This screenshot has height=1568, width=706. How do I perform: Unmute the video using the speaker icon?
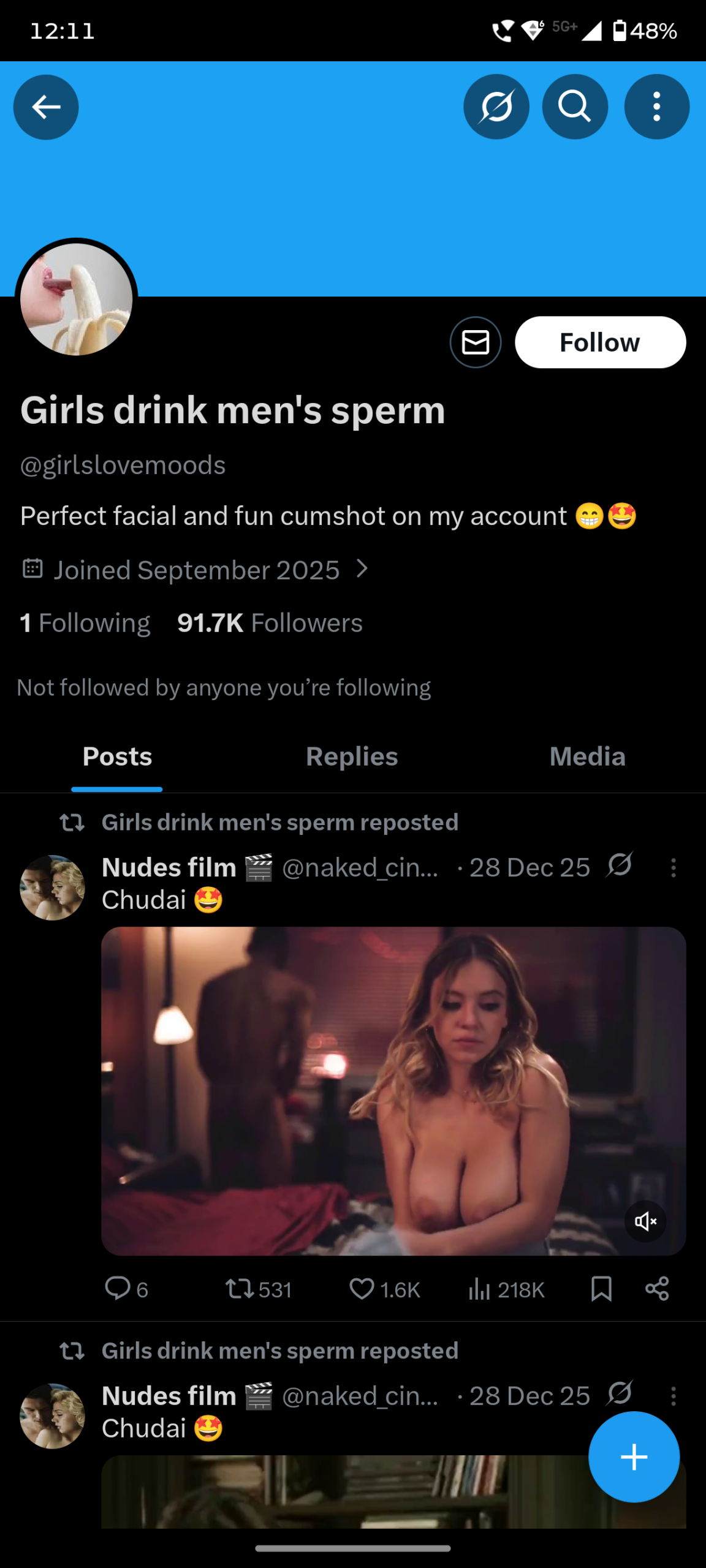(x=645, y=1221)
